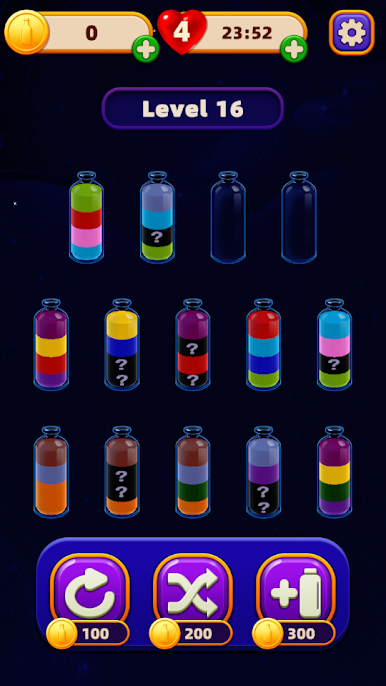This screenshot has height=686, width=386.
Task: Add more coins with the plus
Action: click(x=146, y=49)
